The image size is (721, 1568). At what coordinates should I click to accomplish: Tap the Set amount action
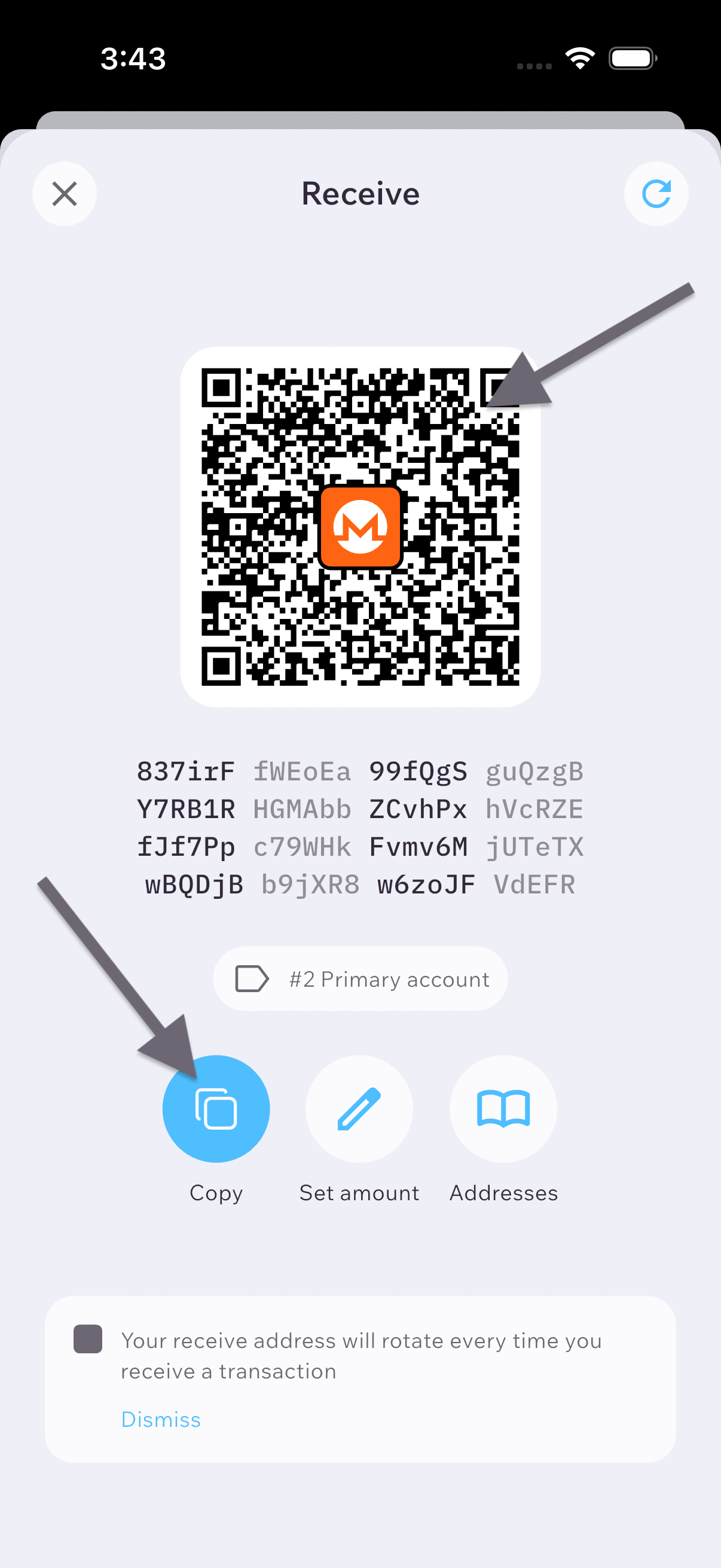pyautogui.click(x=359, y=1192)
